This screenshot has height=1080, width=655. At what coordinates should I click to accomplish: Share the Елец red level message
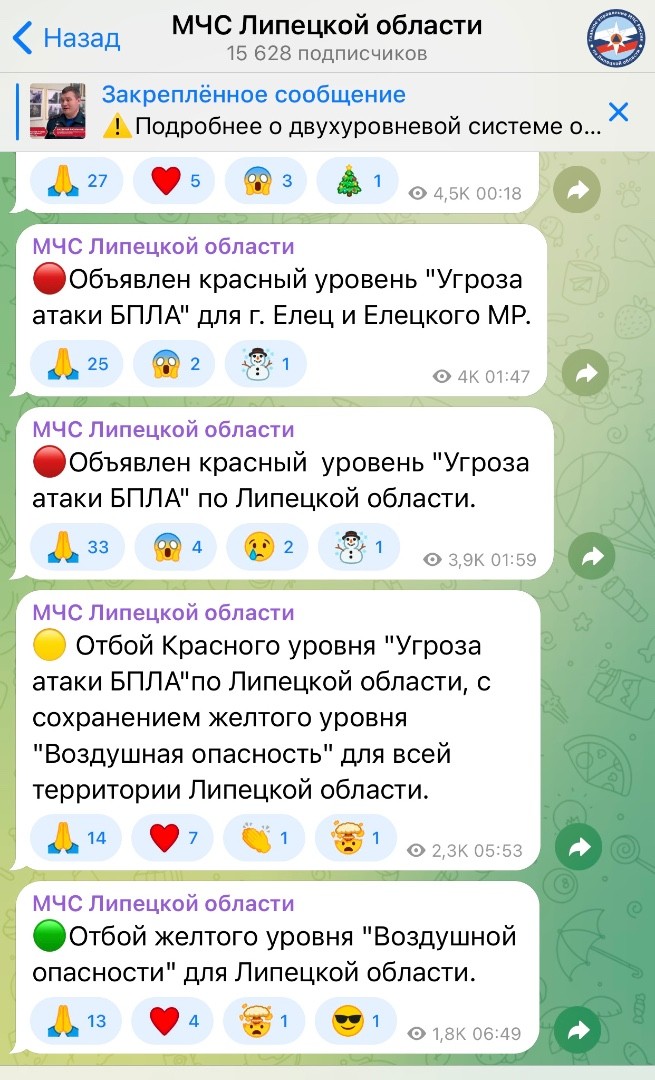pos(585,373)
